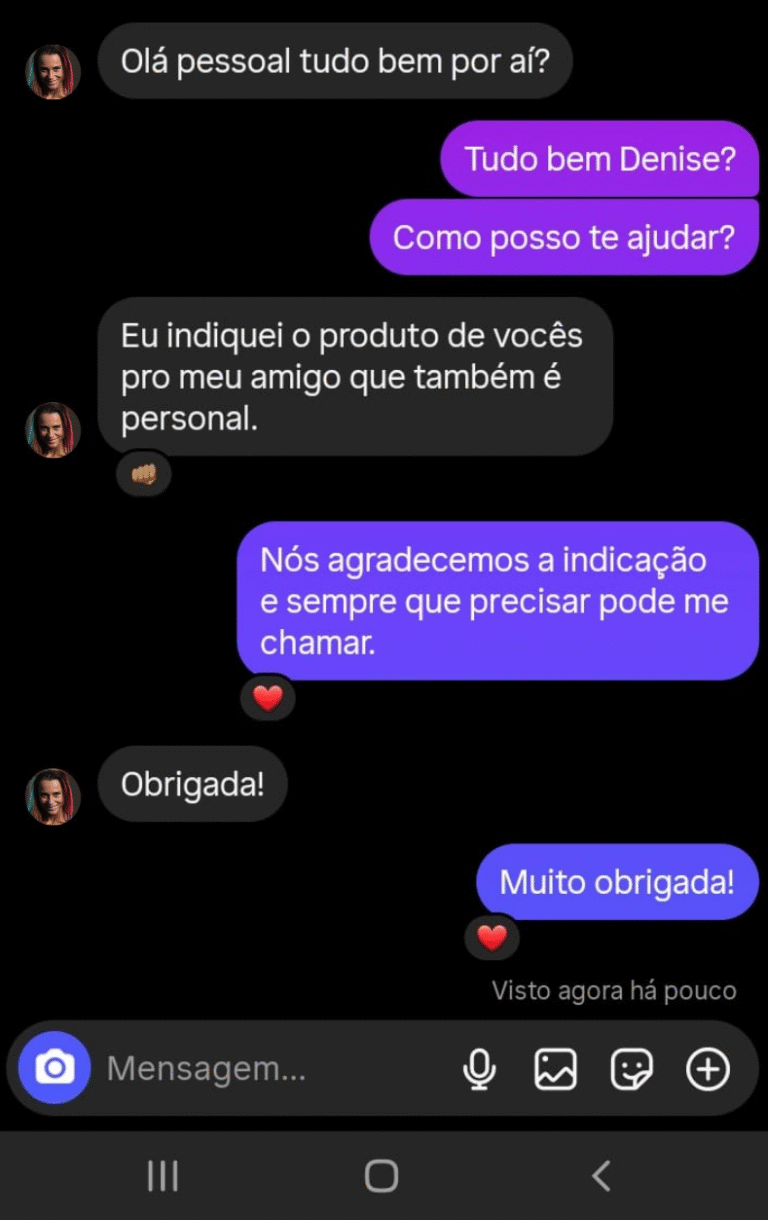Tap the heart reaction on the 'Nós agradecemos' message
Image resolution: width=768 pixels, height=1220 pixels.
(267, 697)
